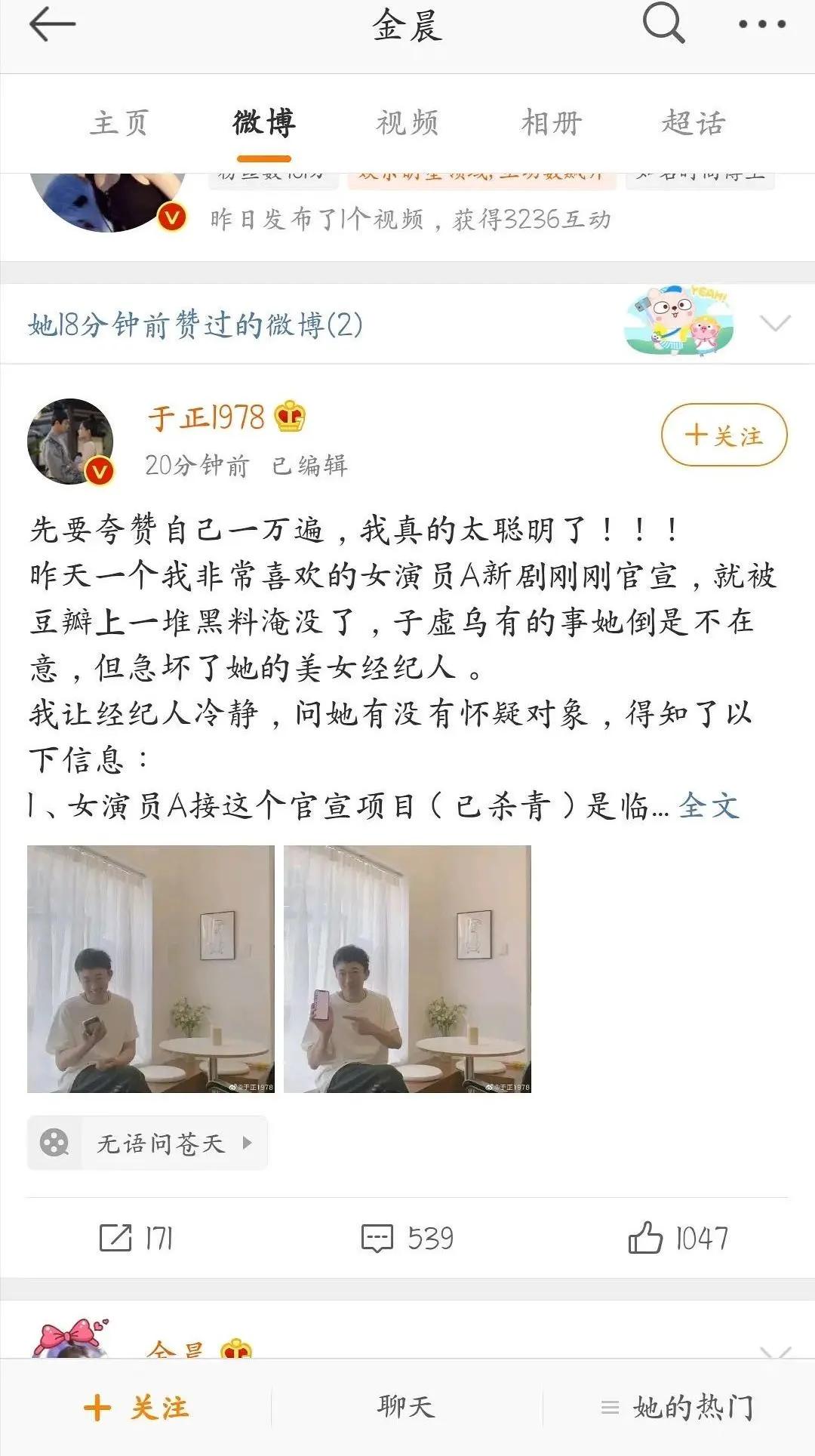This screenshot has width=815, height=1456.
Task: Open 她的热门 menu
Action: (x=677, y=1408)
